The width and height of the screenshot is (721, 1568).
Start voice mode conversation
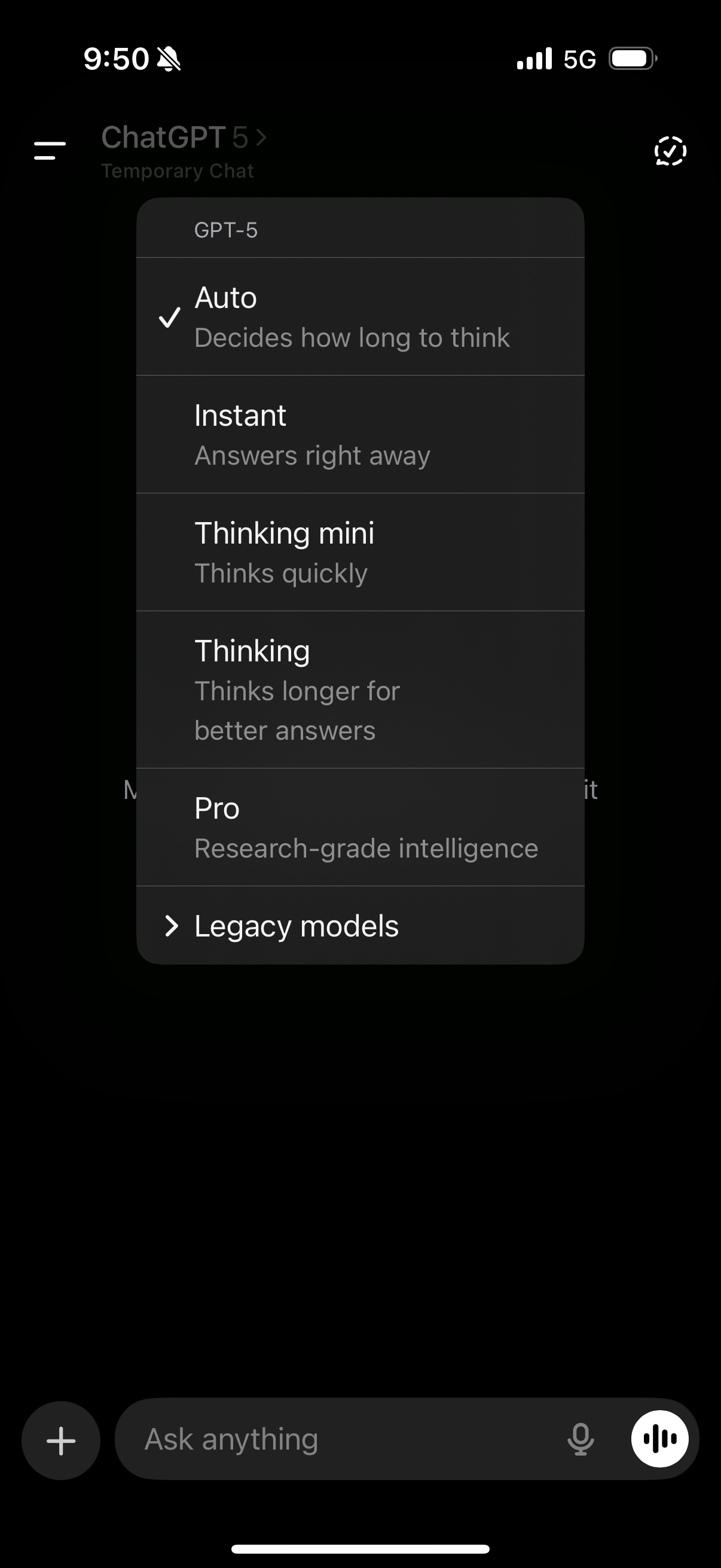click(x=661, y=1439)
